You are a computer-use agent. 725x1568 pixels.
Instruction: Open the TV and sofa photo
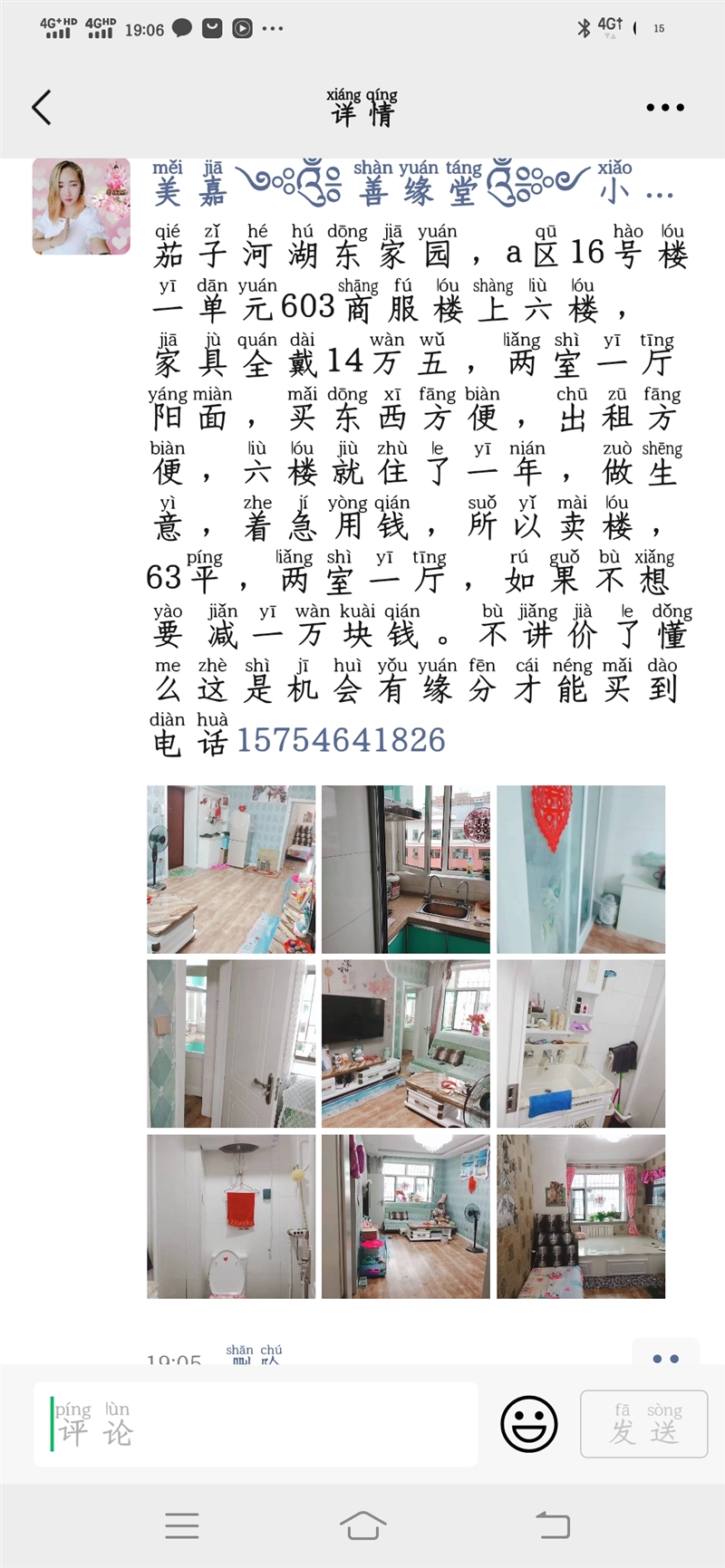pyautogui.click(x=406, y=1044)
